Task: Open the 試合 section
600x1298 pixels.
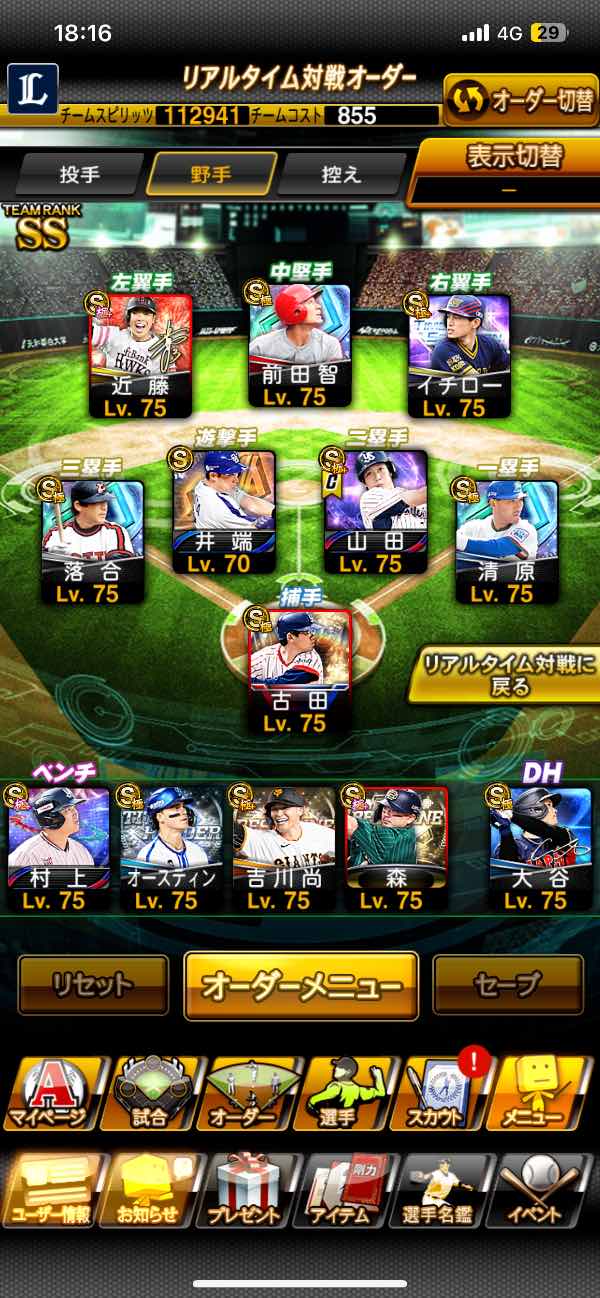Action: (152, 1093)
